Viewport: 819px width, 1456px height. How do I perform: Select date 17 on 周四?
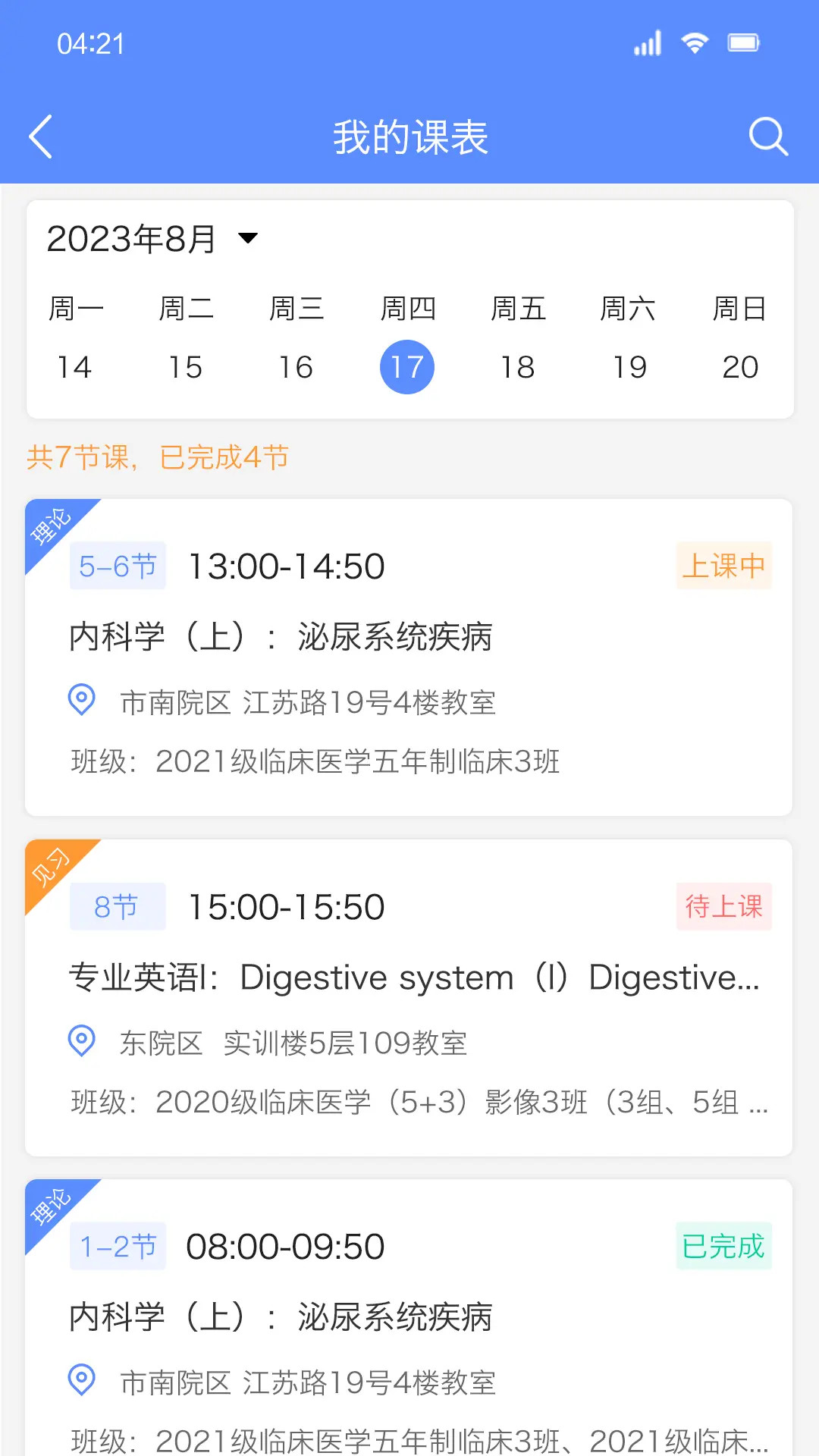pos(407,366)
